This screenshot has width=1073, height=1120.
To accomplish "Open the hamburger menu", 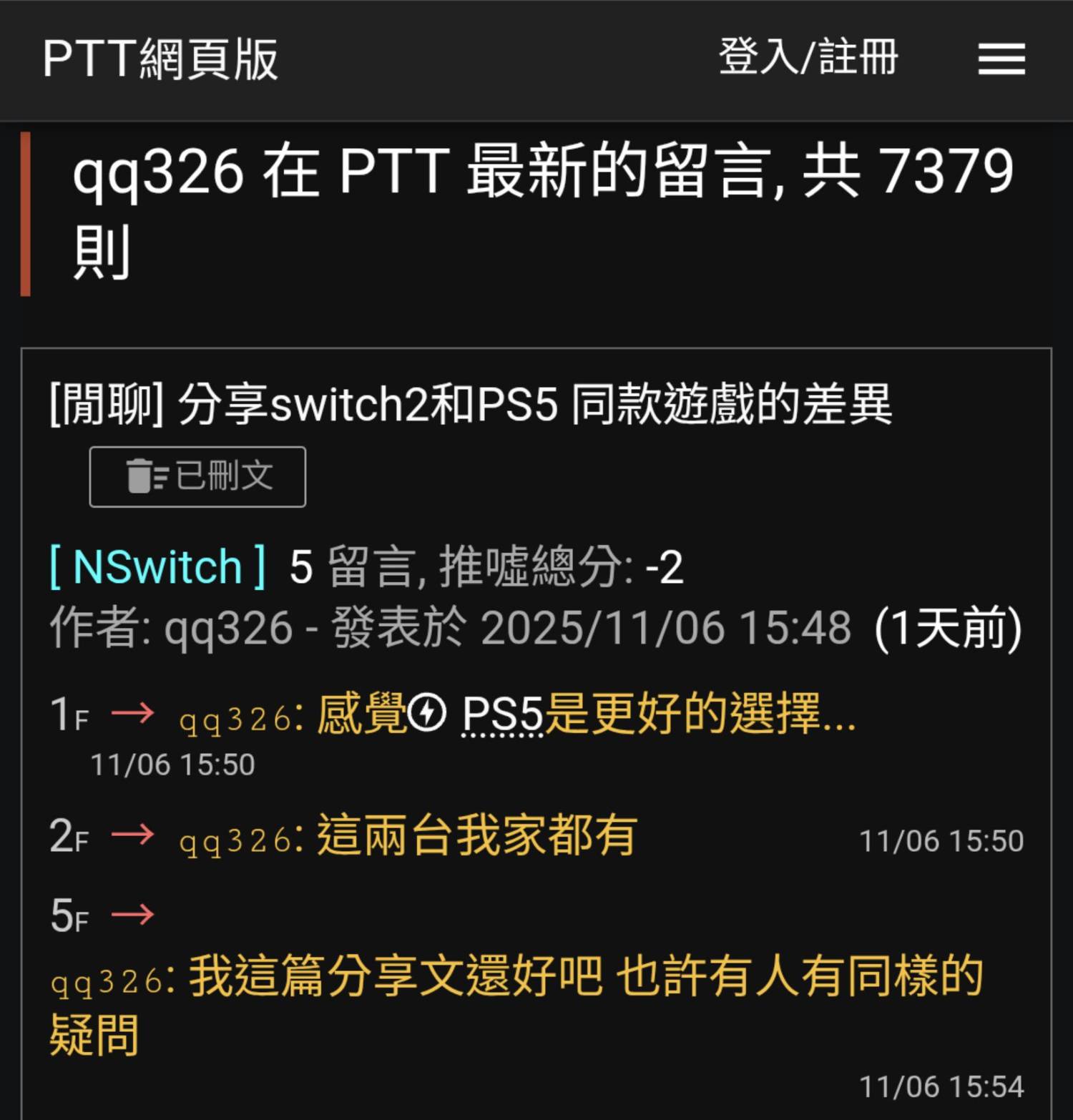I will tap(1001, 59).
